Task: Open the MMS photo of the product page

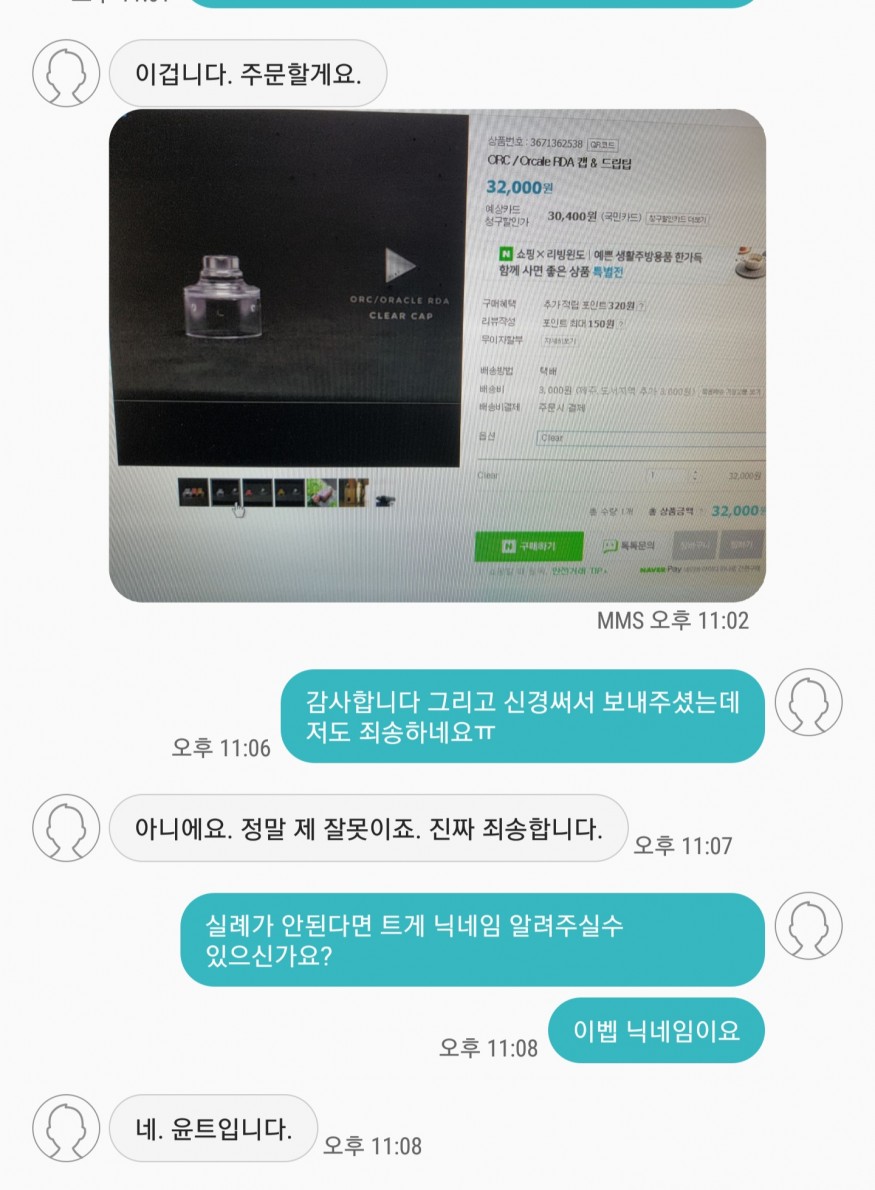Action: (437, 355)
